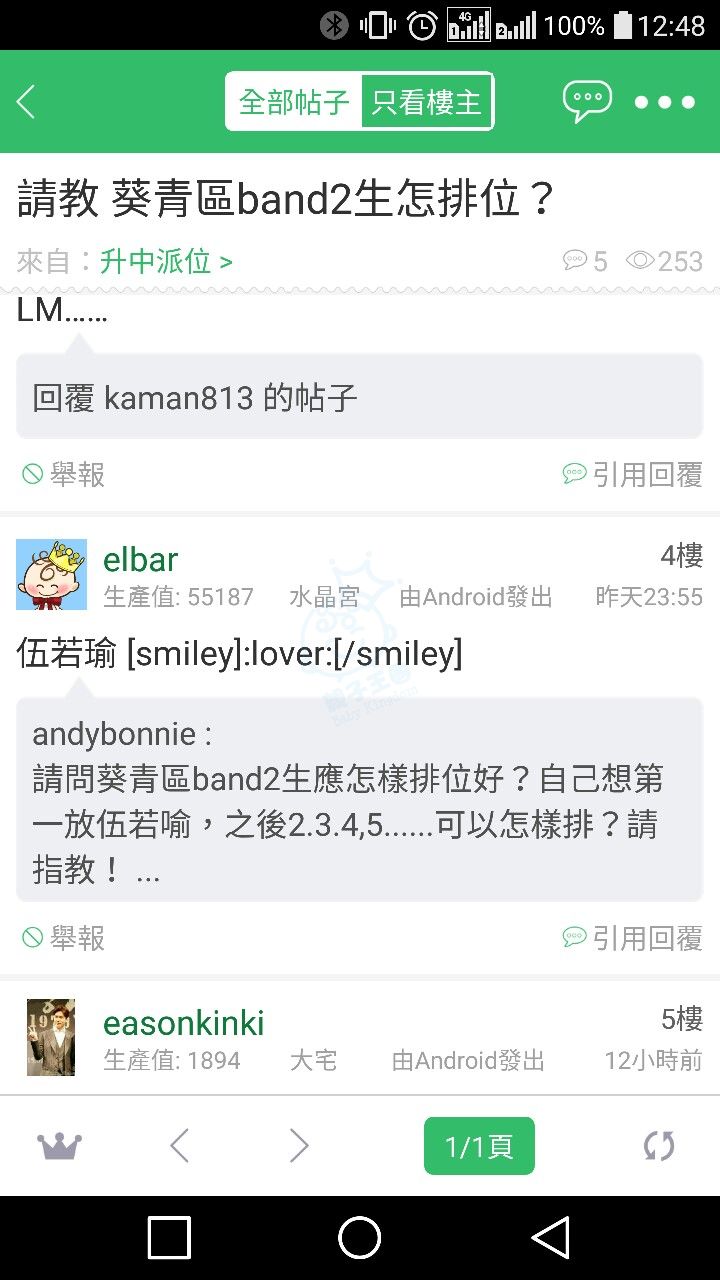Open the 1/1頁 page selector

point(479,1146)
